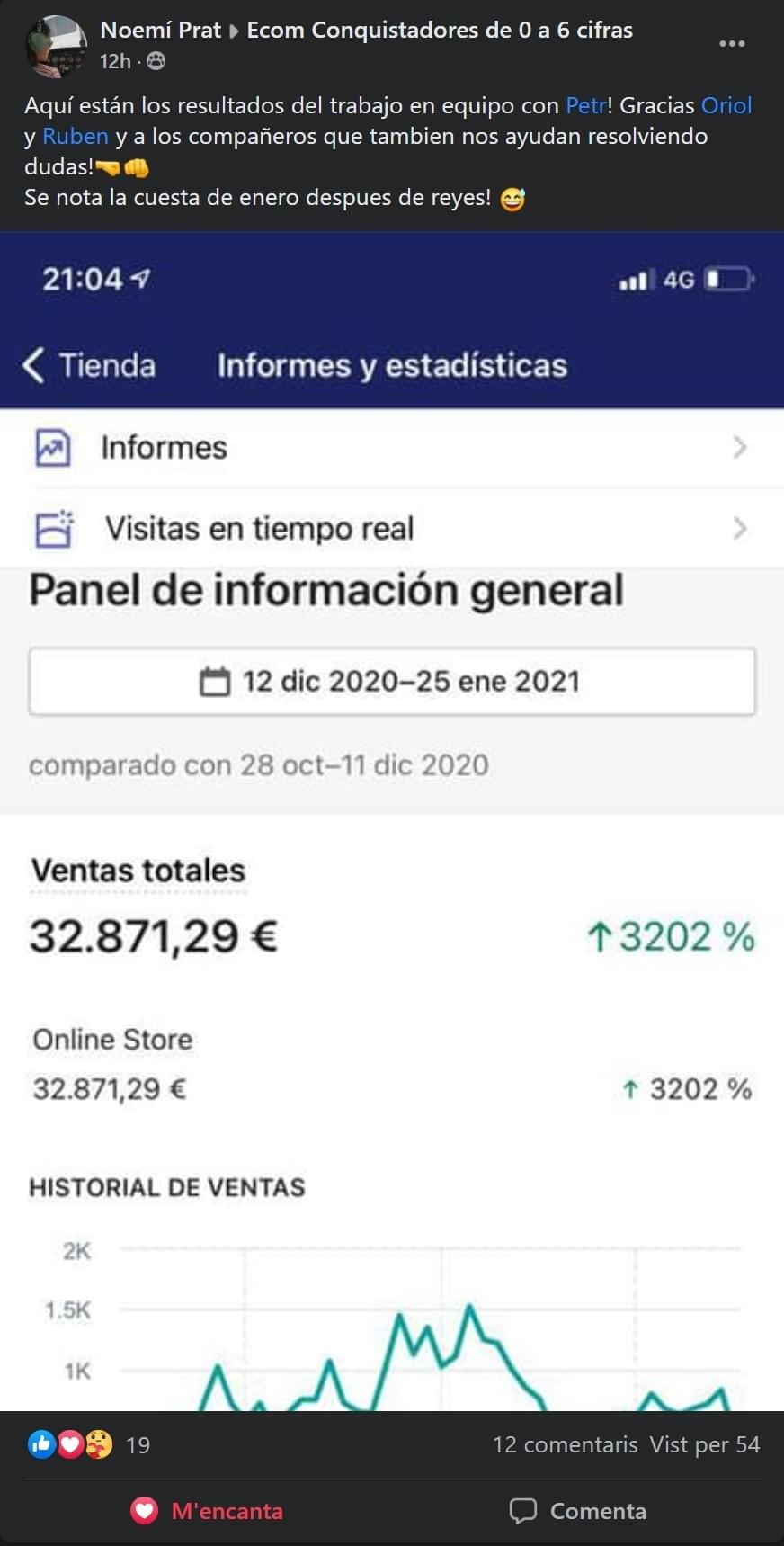The width and height of the screenshot is (784, 1546).
Task: Open the tagged profile Petr
Action: click(x=586, y=105)
